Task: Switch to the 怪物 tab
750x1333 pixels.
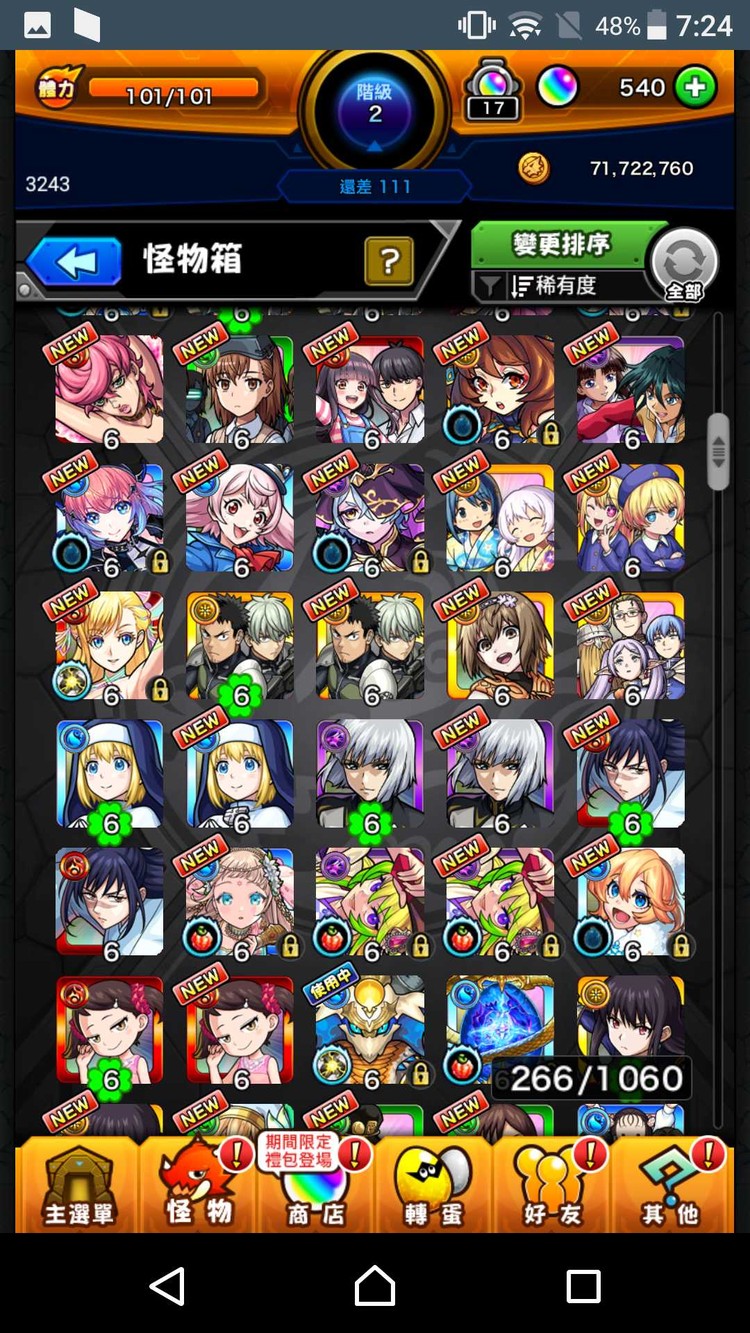Action: coord(198,1186)
